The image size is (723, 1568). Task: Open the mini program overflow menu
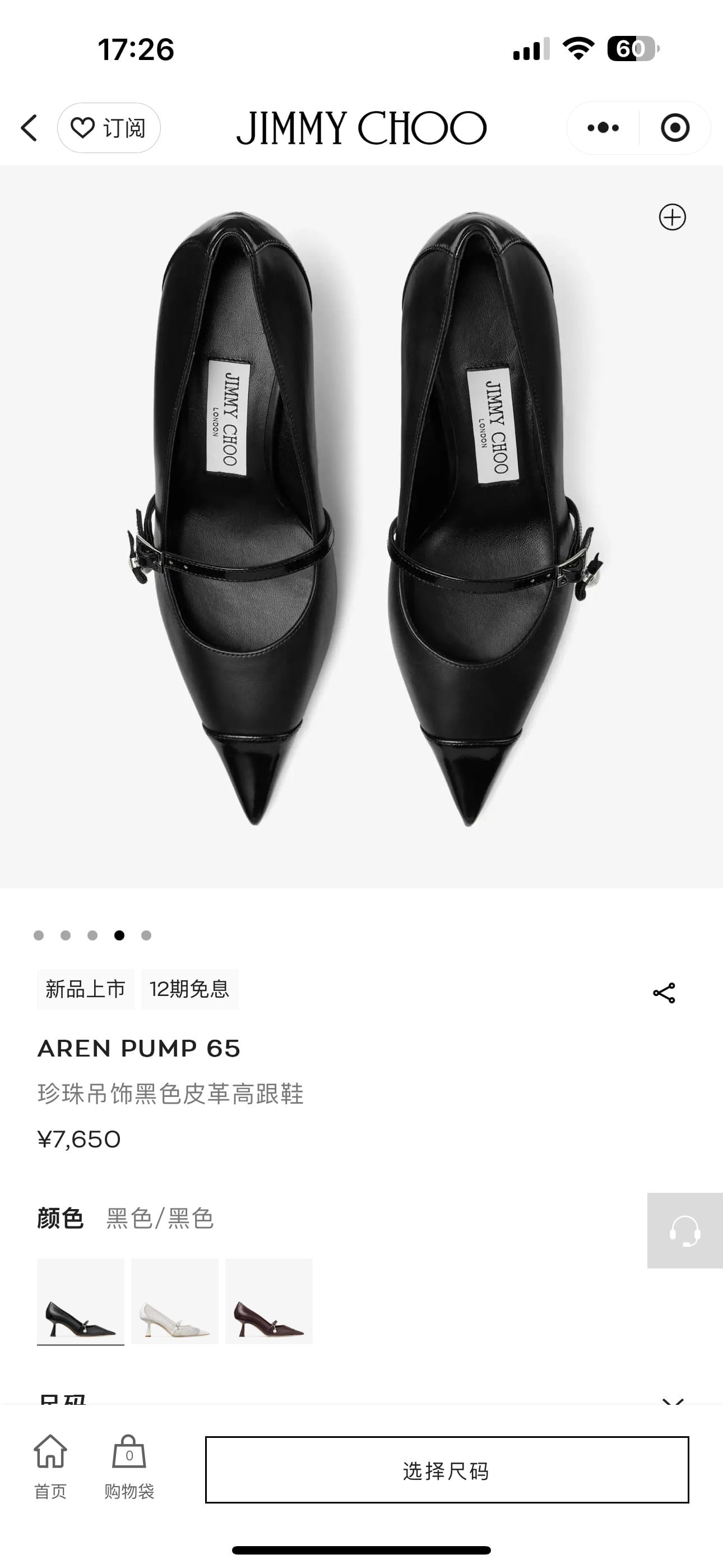click(x=603, y=128)
